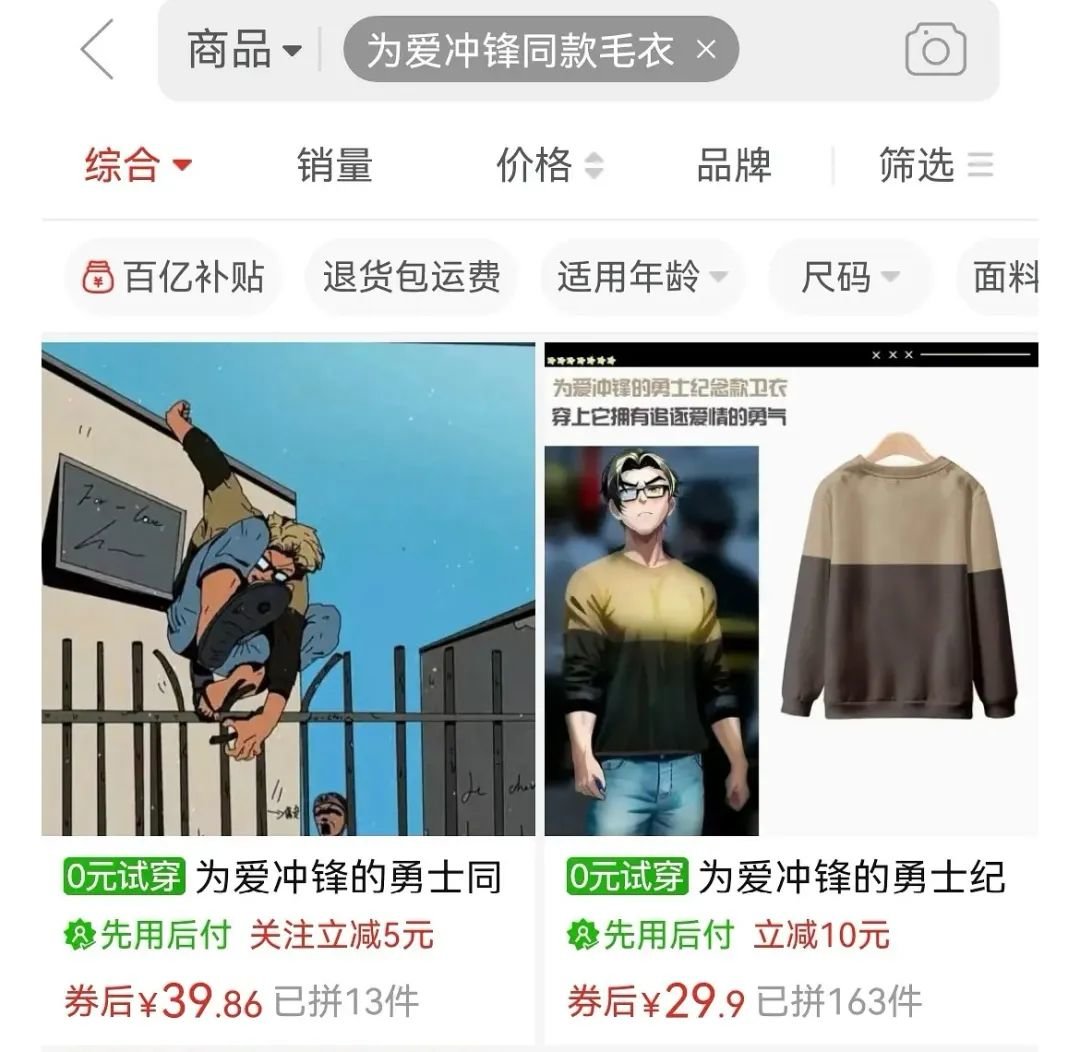Open the 商品 search type dropdown
This screenshot has height=1052, width=1080.
pos(244,50)
